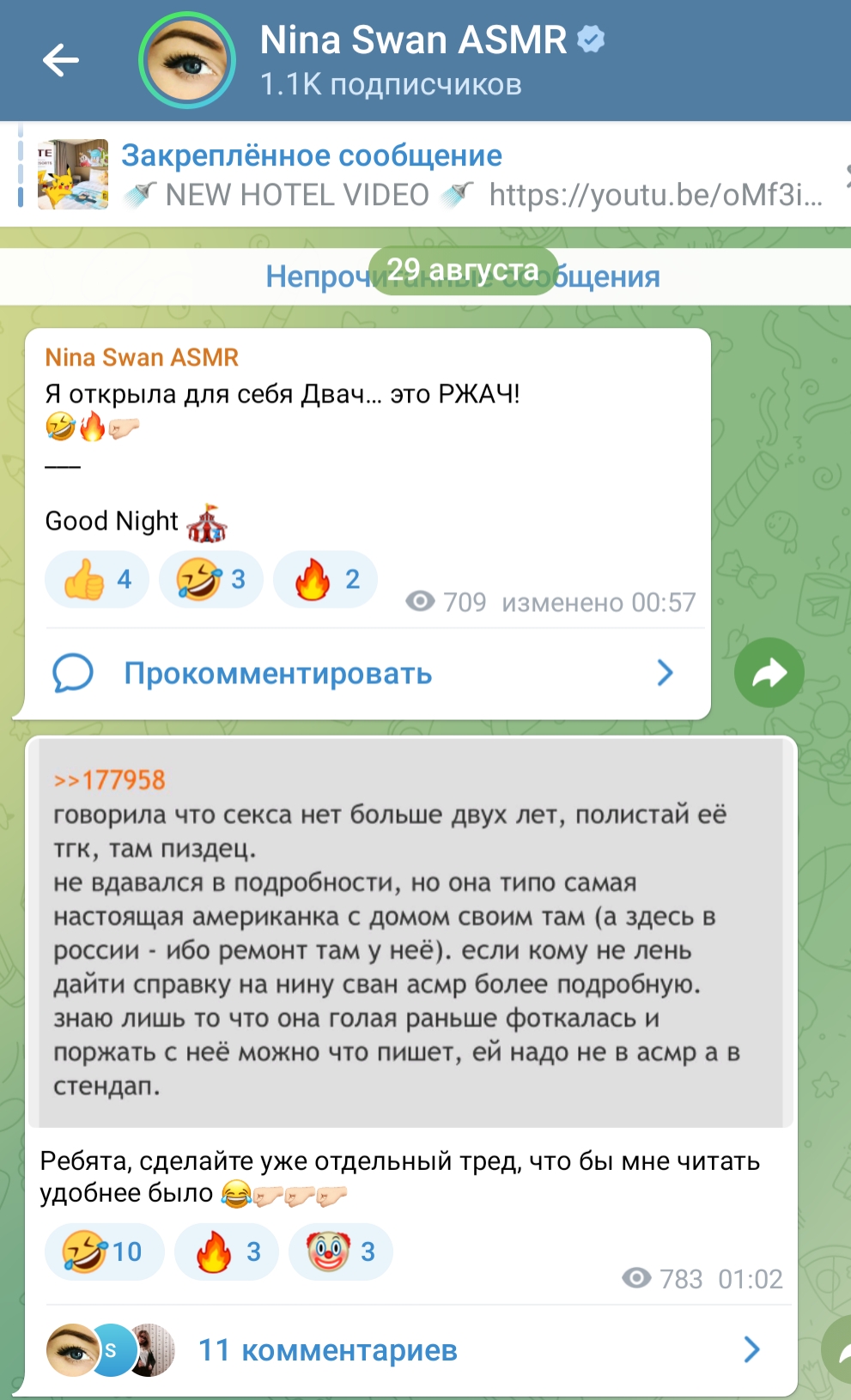Open Прокомментировать under the Good Night post
Viewport: 851px width, 1400px height.
point(364,673)
